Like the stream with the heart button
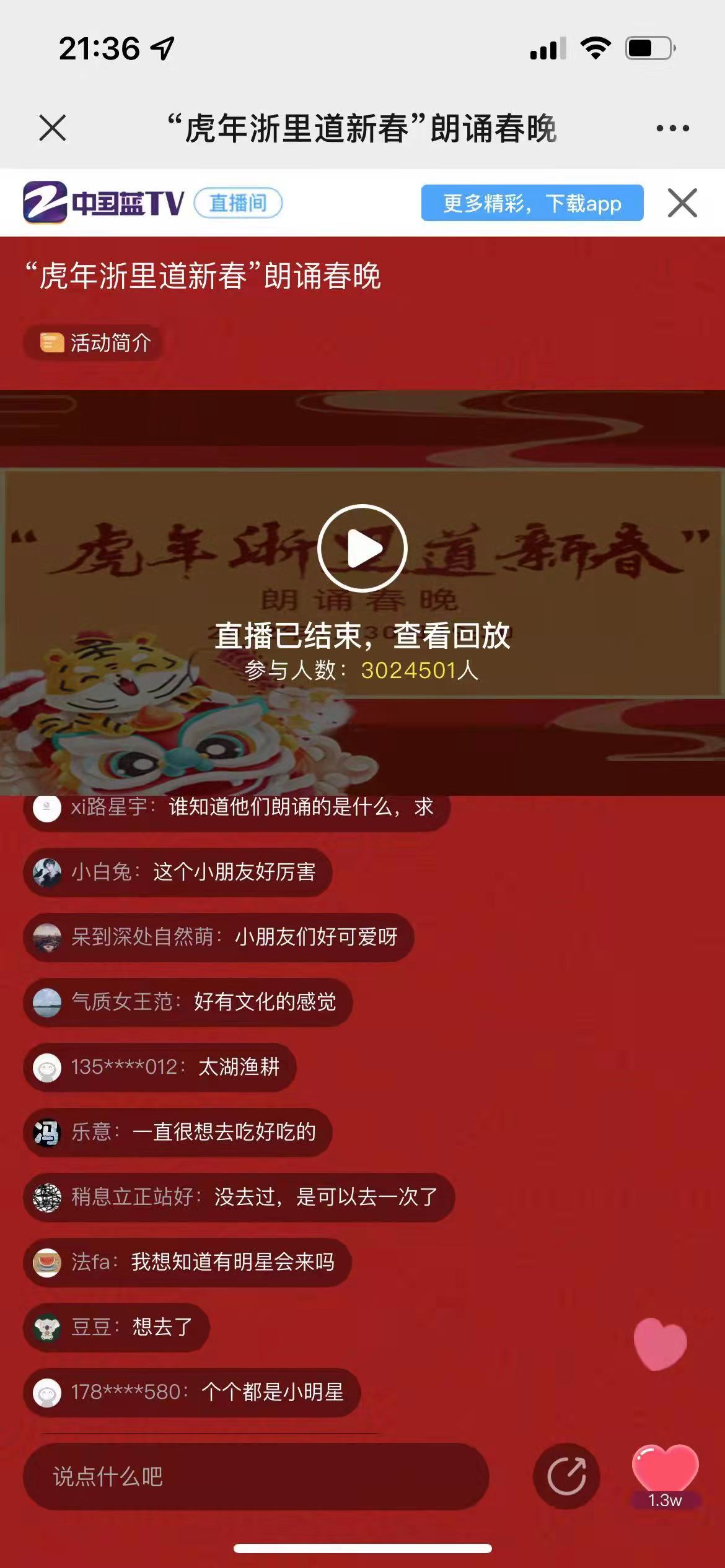The width and height of the screenshot is (725, 1568). [665, 1470]
